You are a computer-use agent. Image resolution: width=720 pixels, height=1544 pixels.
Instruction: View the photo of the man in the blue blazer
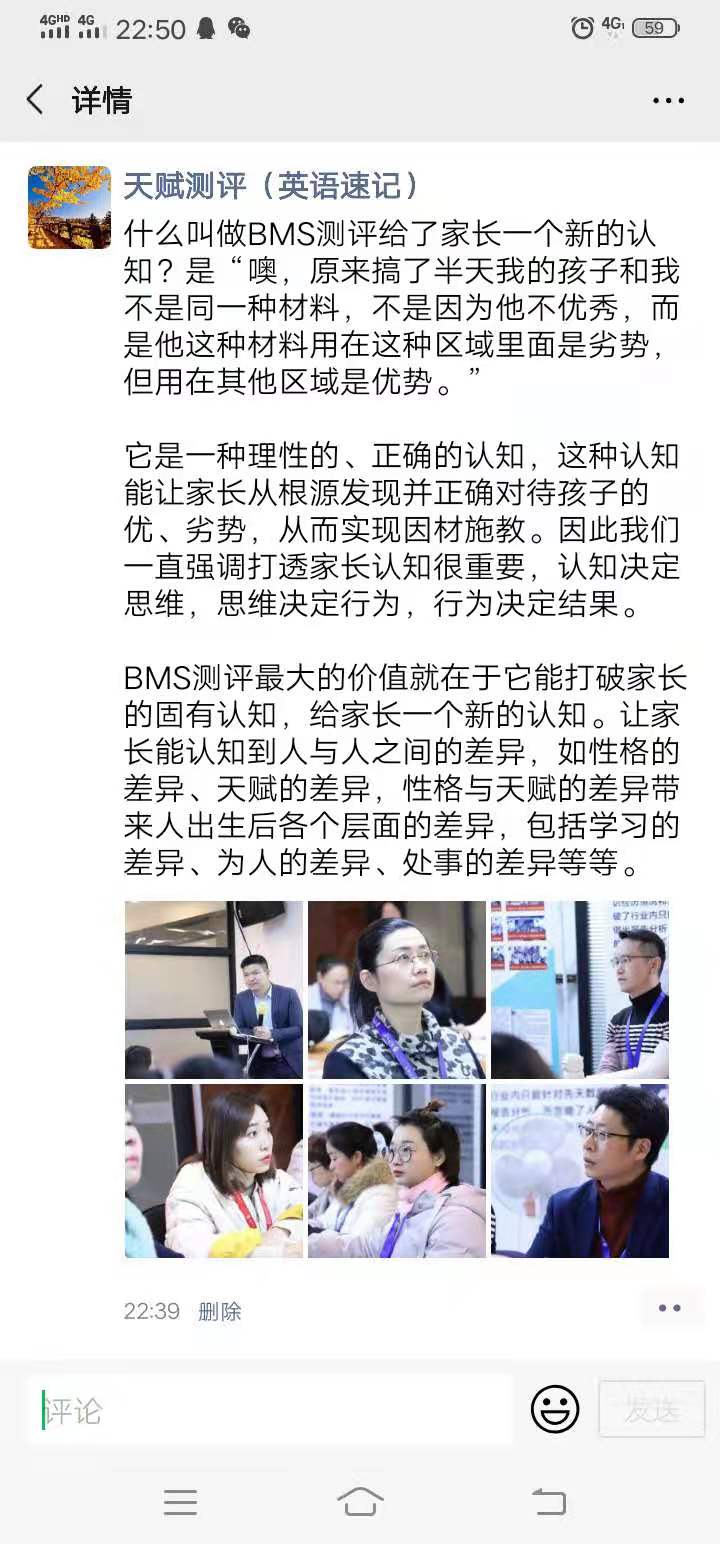[x=580, y=1170]
